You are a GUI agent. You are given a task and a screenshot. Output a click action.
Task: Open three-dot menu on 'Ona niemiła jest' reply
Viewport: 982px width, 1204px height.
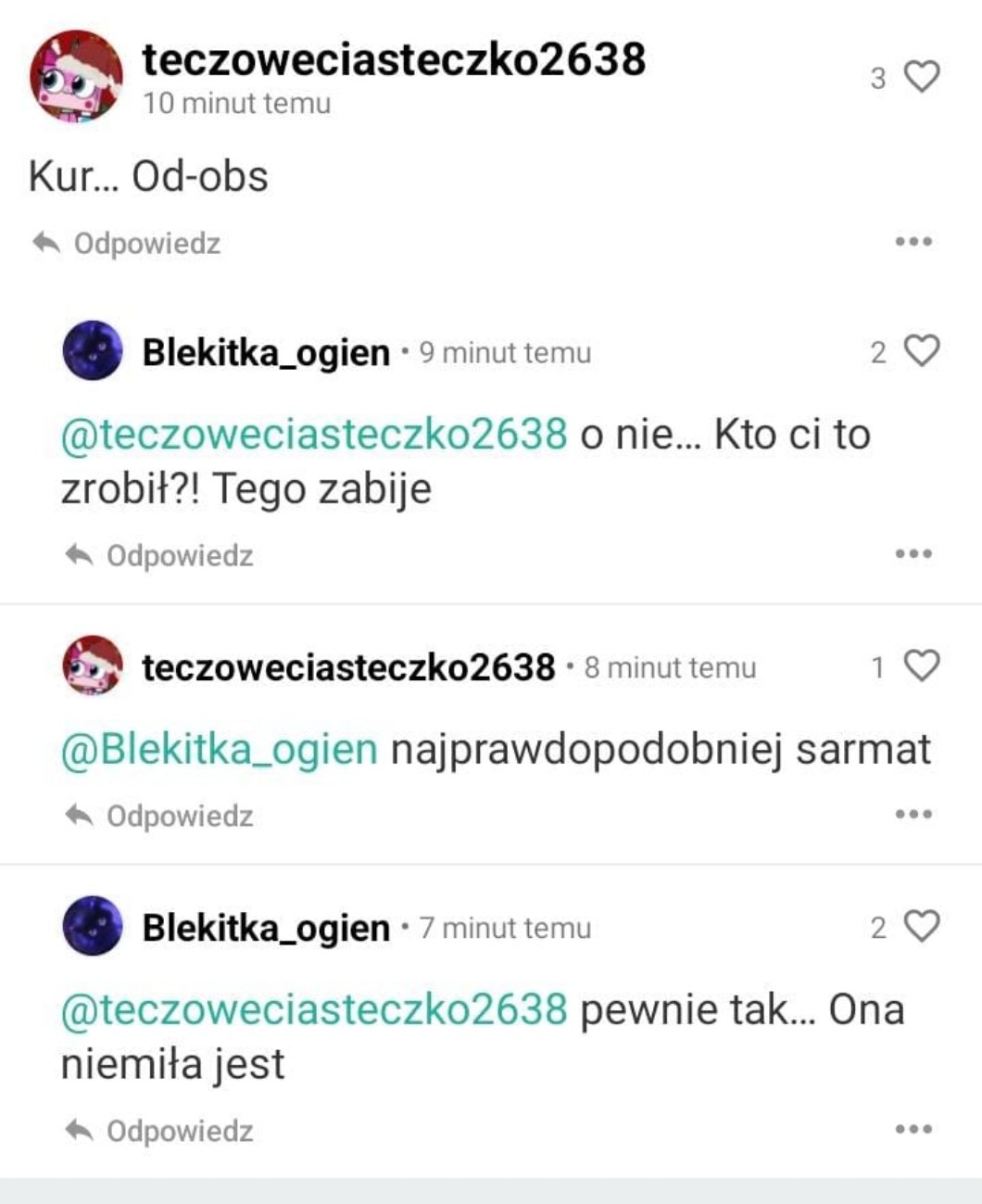click(x=913, y=1130)
